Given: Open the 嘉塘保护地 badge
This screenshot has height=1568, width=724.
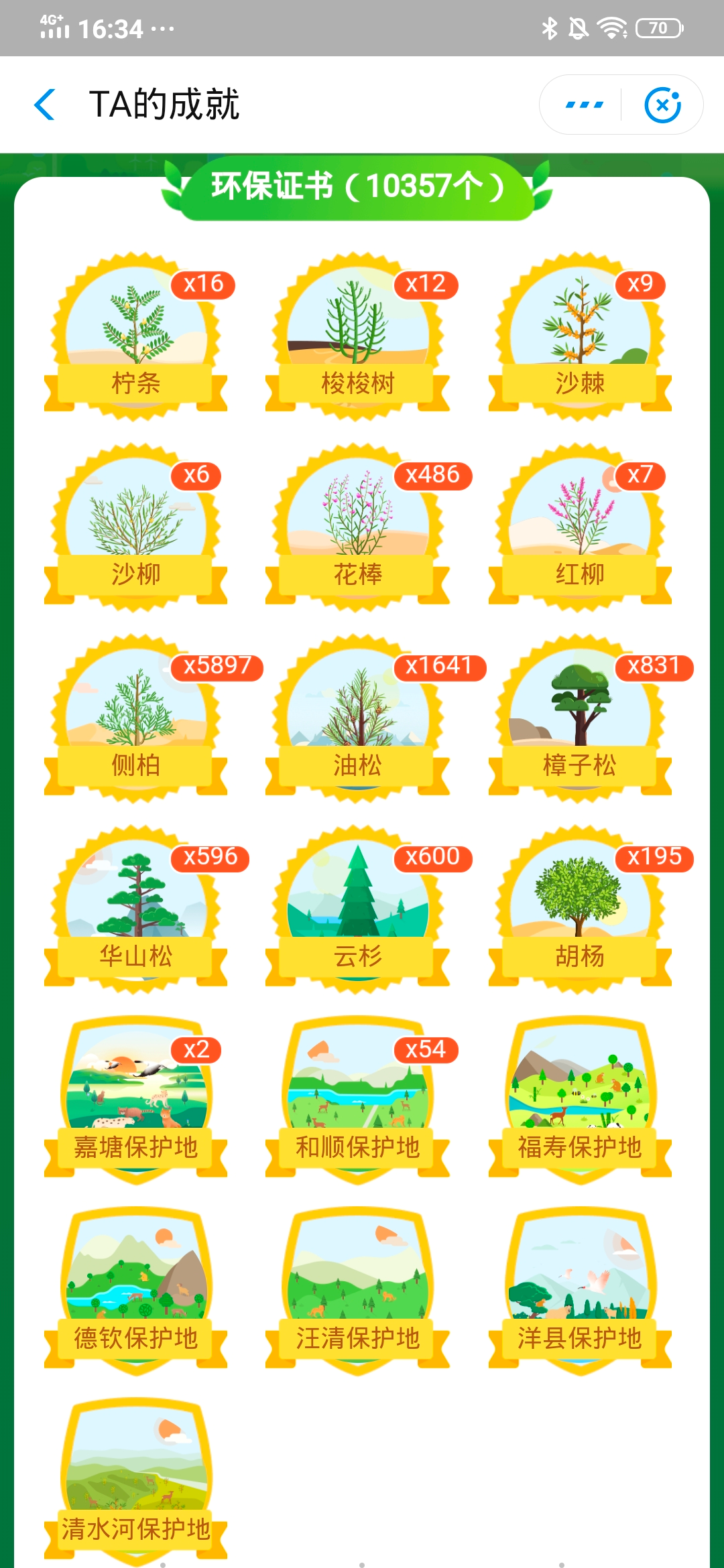Looking at the screenshot, I should pos(136,1099).
